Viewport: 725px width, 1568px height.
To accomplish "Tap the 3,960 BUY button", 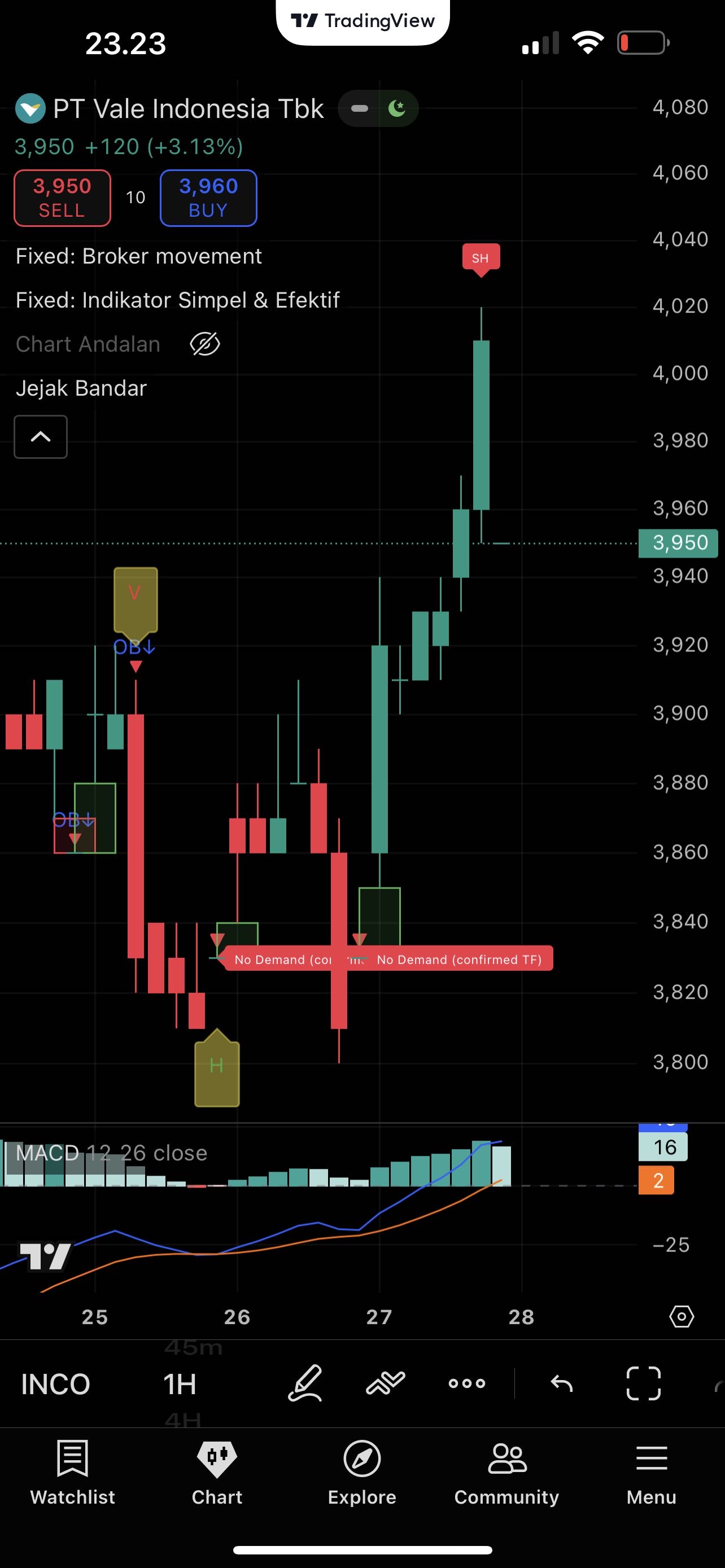I will (208, 198).
